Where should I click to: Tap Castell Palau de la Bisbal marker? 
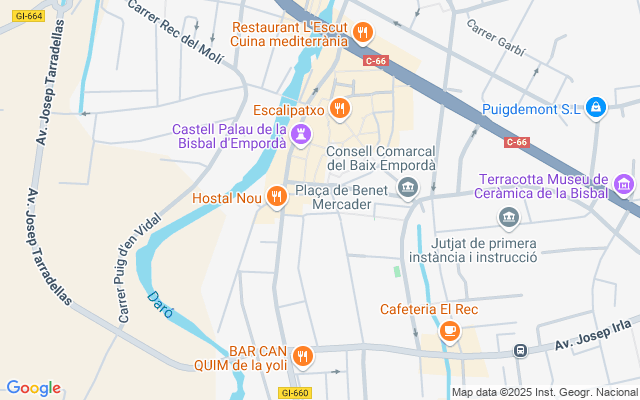tap(300, 134)
